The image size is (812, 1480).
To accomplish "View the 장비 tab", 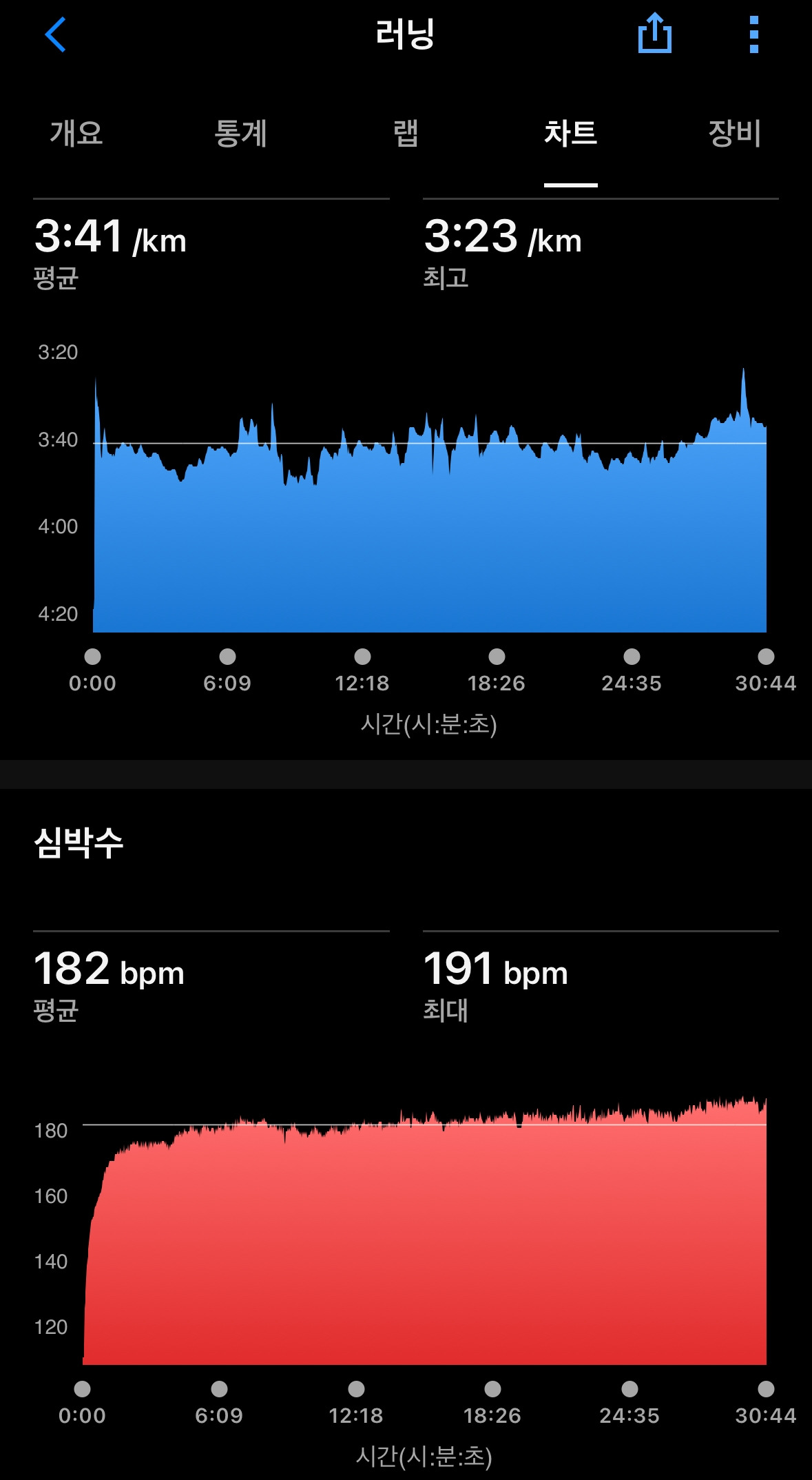I will click(734, 133).
